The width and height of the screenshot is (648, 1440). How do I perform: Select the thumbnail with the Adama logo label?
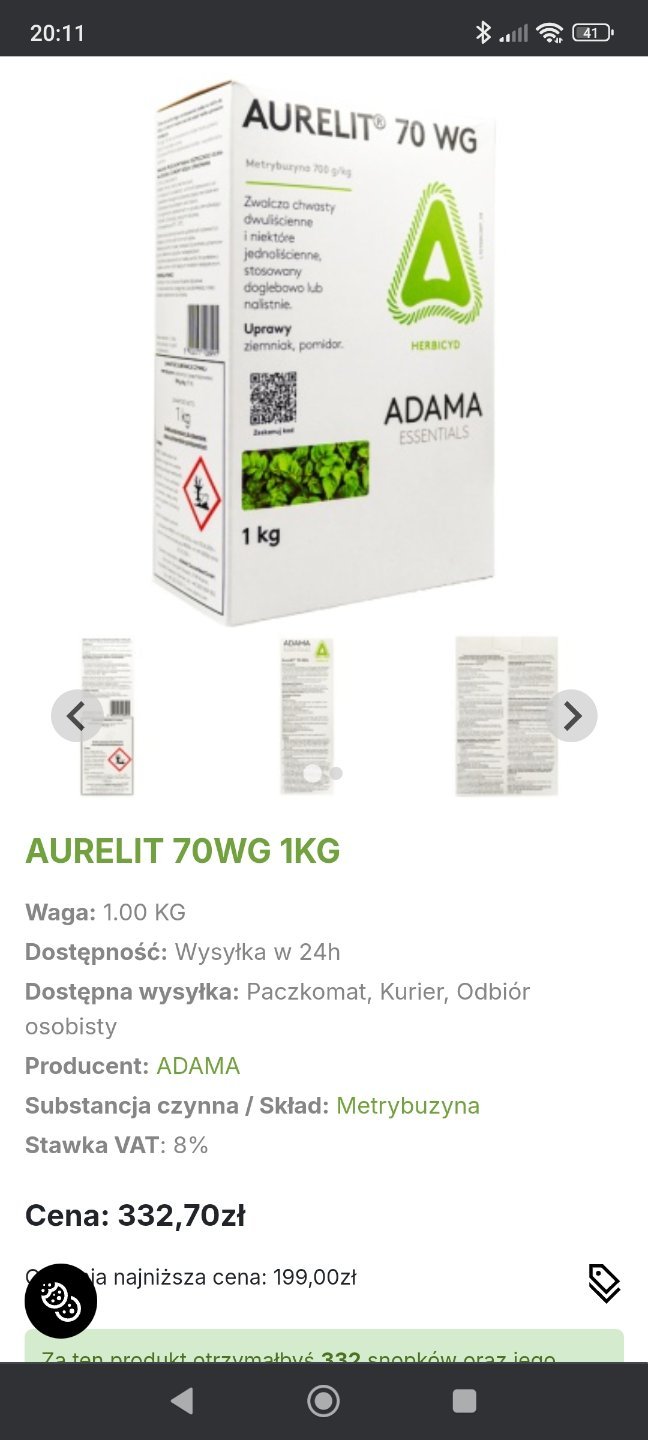[307, 715]
